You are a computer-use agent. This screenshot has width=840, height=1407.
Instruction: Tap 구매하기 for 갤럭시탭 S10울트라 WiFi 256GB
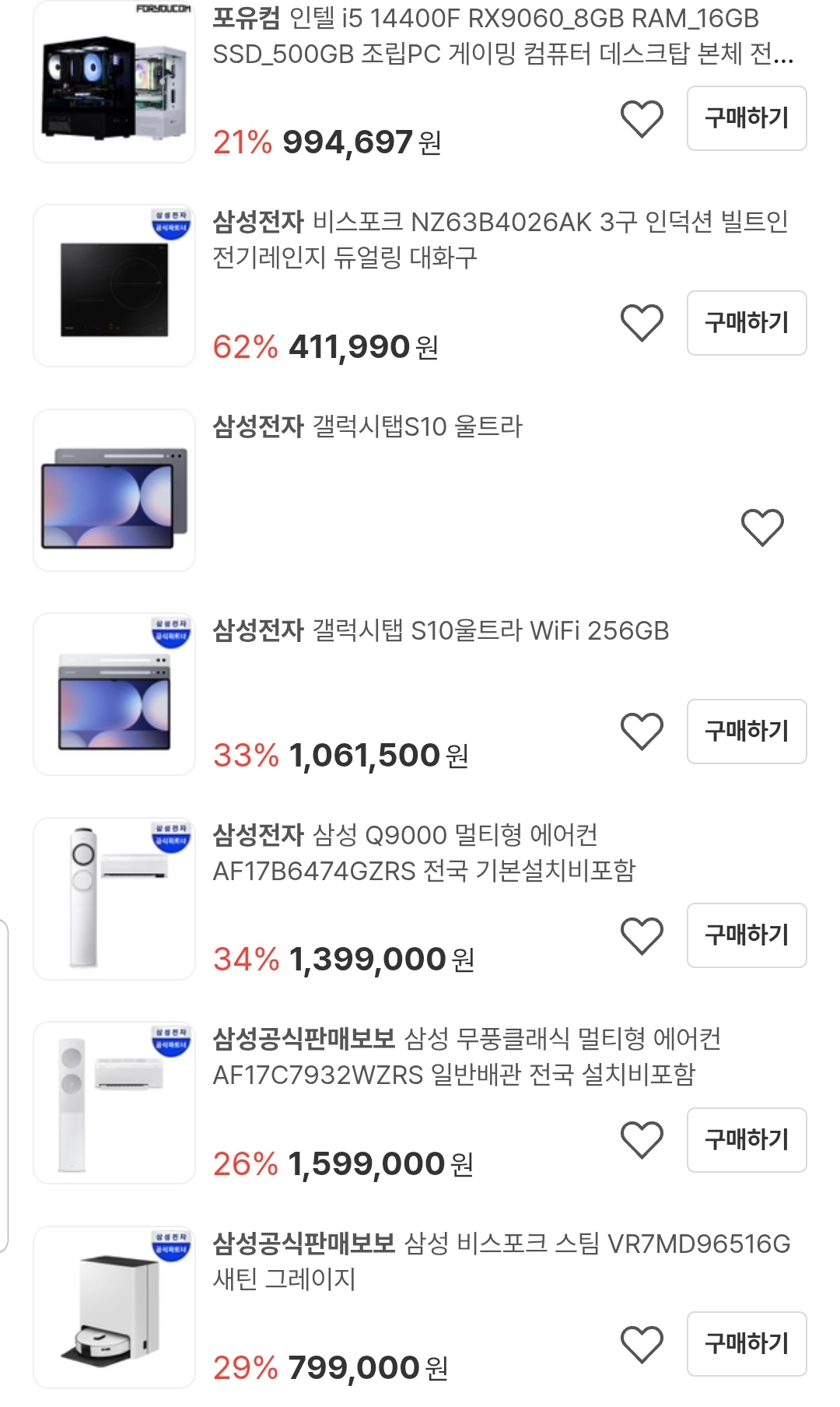coord(746,732)
